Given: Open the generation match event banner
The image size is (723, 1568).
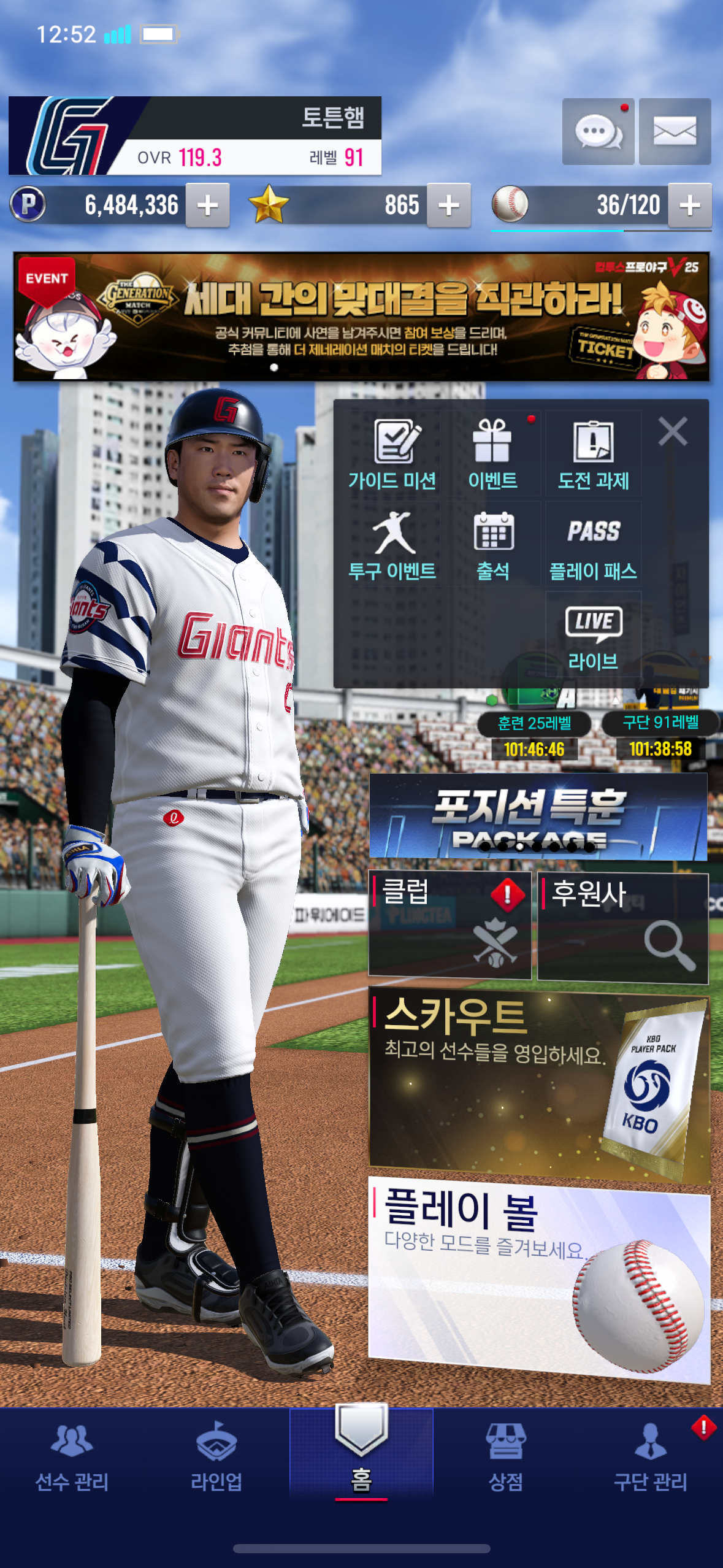Looking at the screenshot, I should tap(361, 317).
